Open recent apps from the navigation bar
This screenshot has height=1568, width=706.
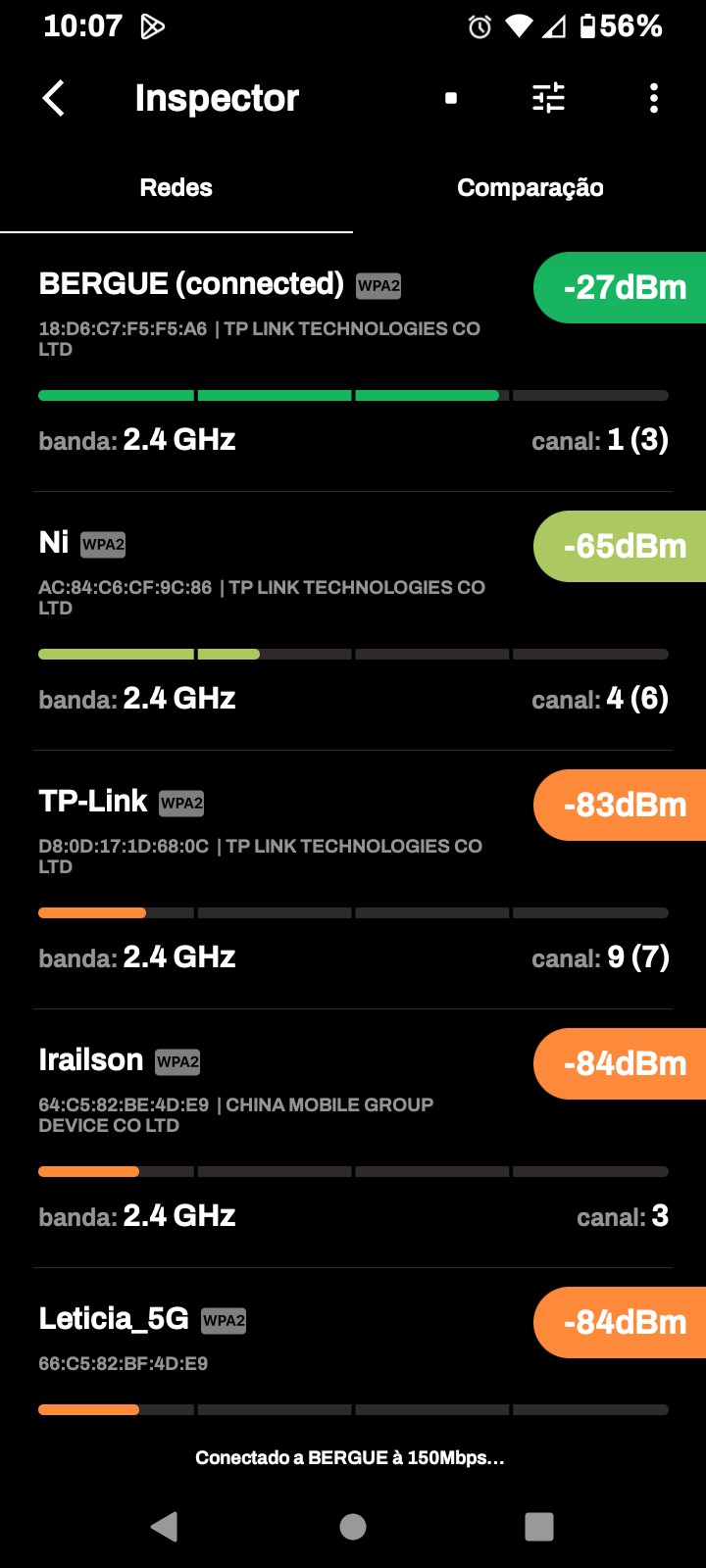pyautogui.click(x=538, y=1526)
